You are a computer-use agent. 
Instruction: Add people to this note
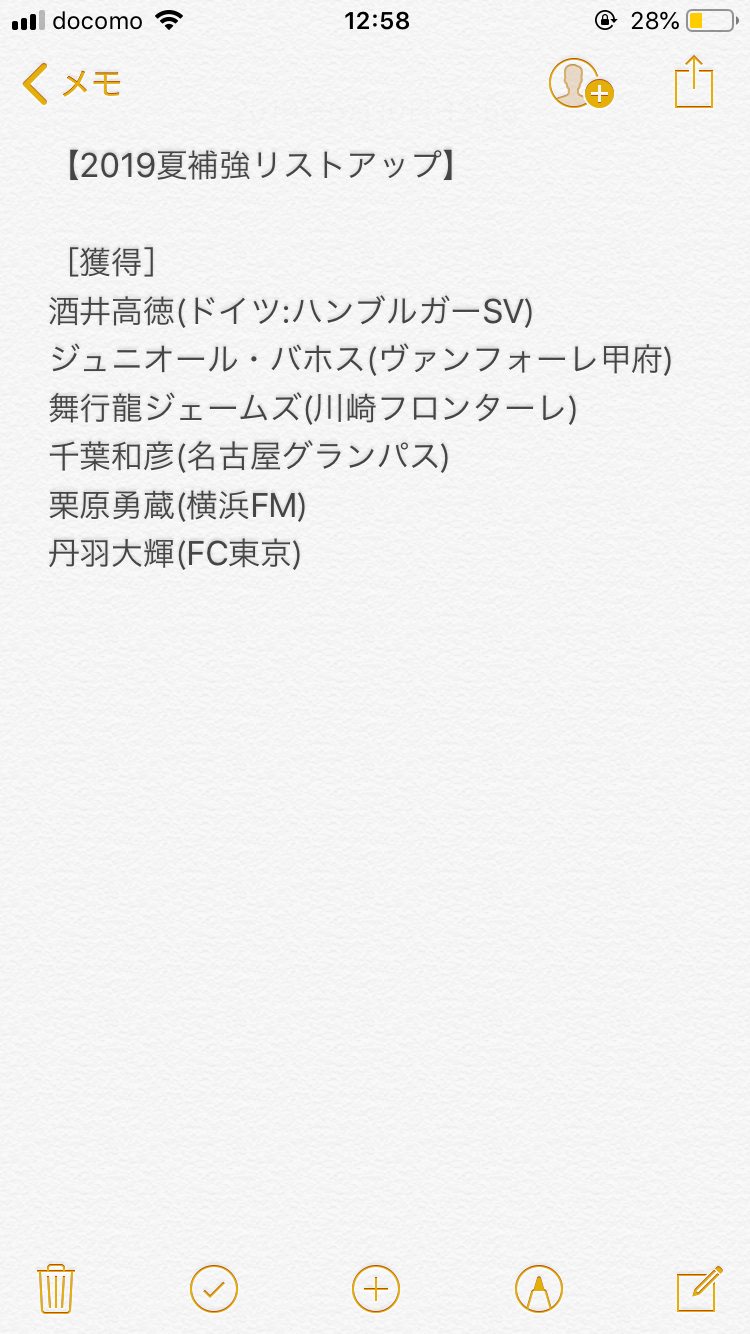click(581, 83)
